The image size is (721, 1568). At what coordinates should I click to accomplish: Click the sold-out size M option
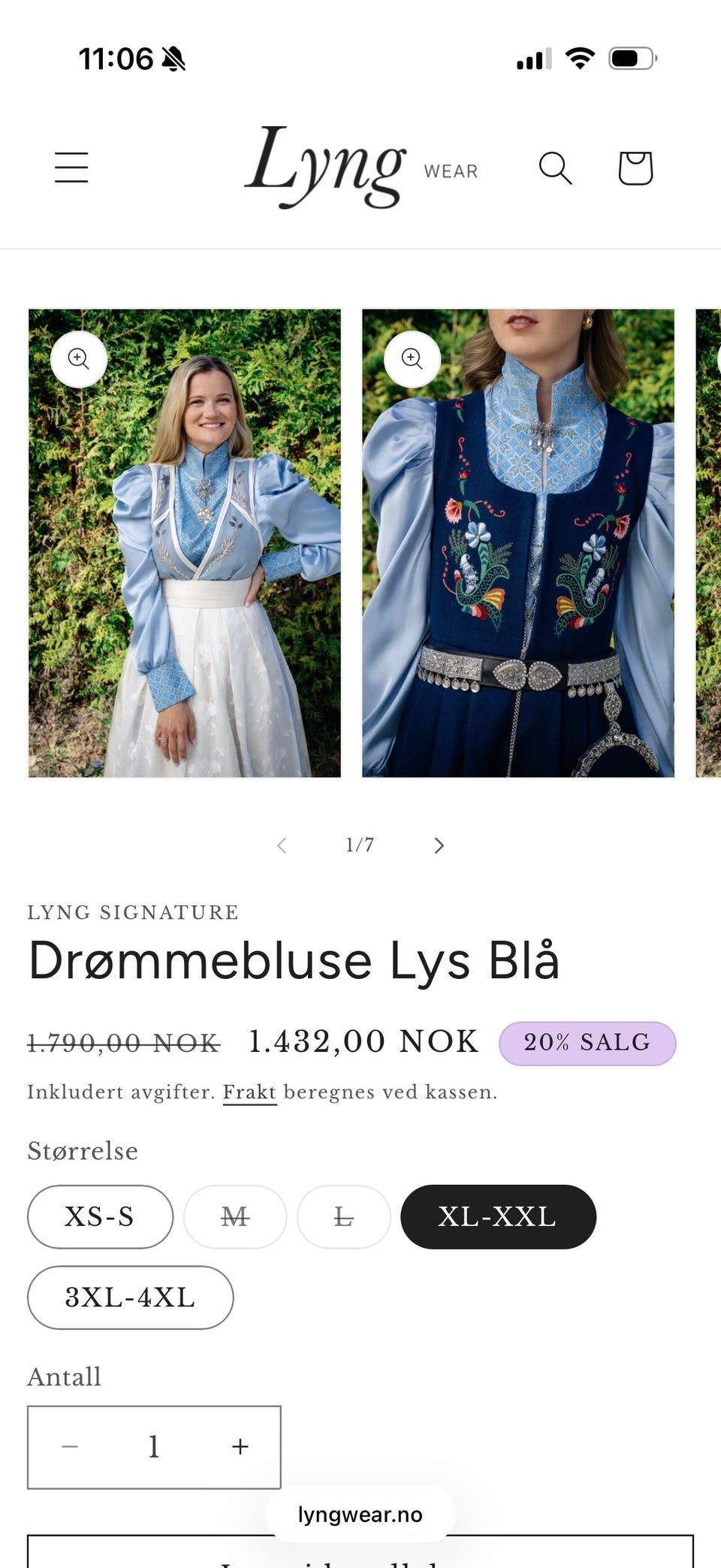[x=235, y=1217]
